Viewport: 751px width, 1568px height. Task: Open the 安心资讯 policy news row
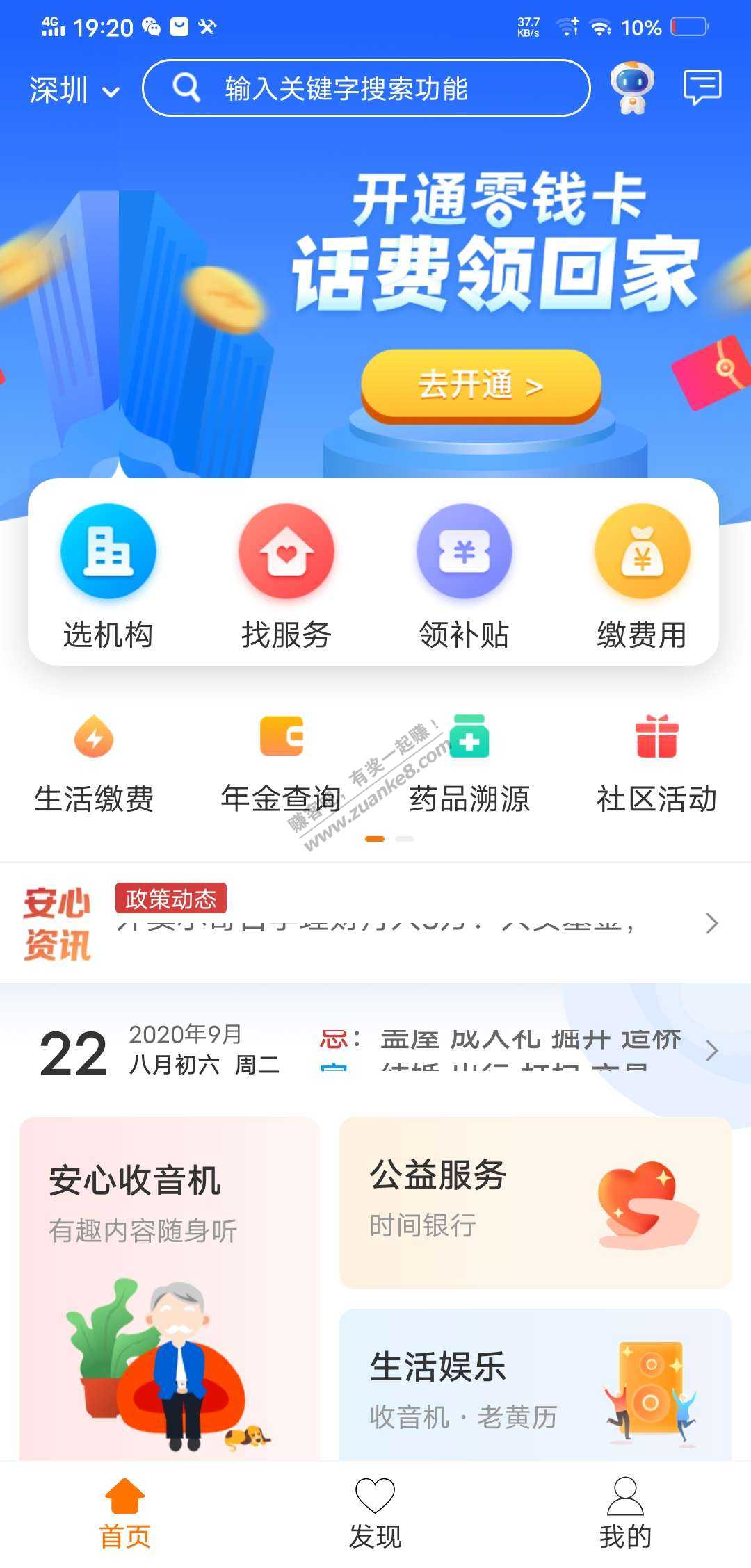coord(375,923)
